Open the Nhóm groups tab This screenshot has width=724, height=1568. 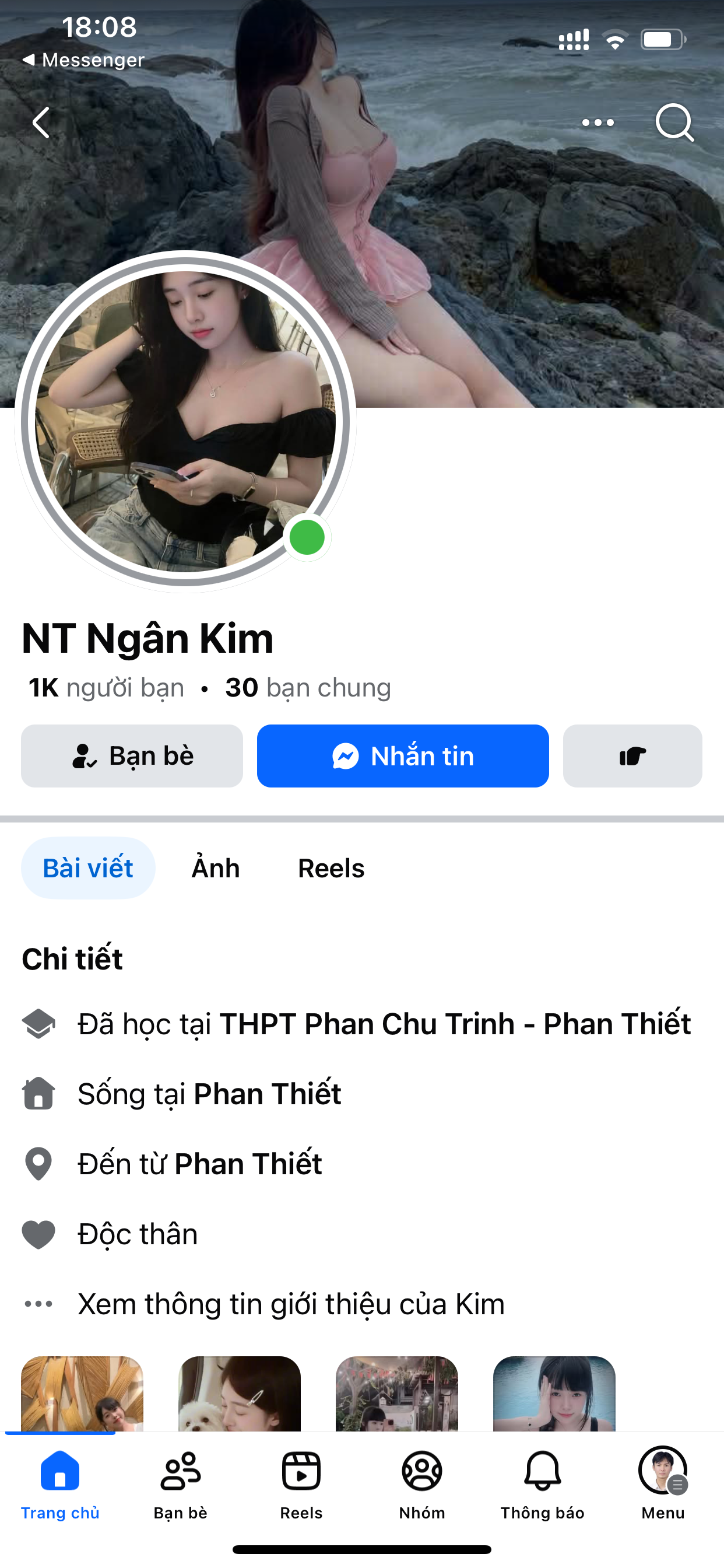(421, 1484)
